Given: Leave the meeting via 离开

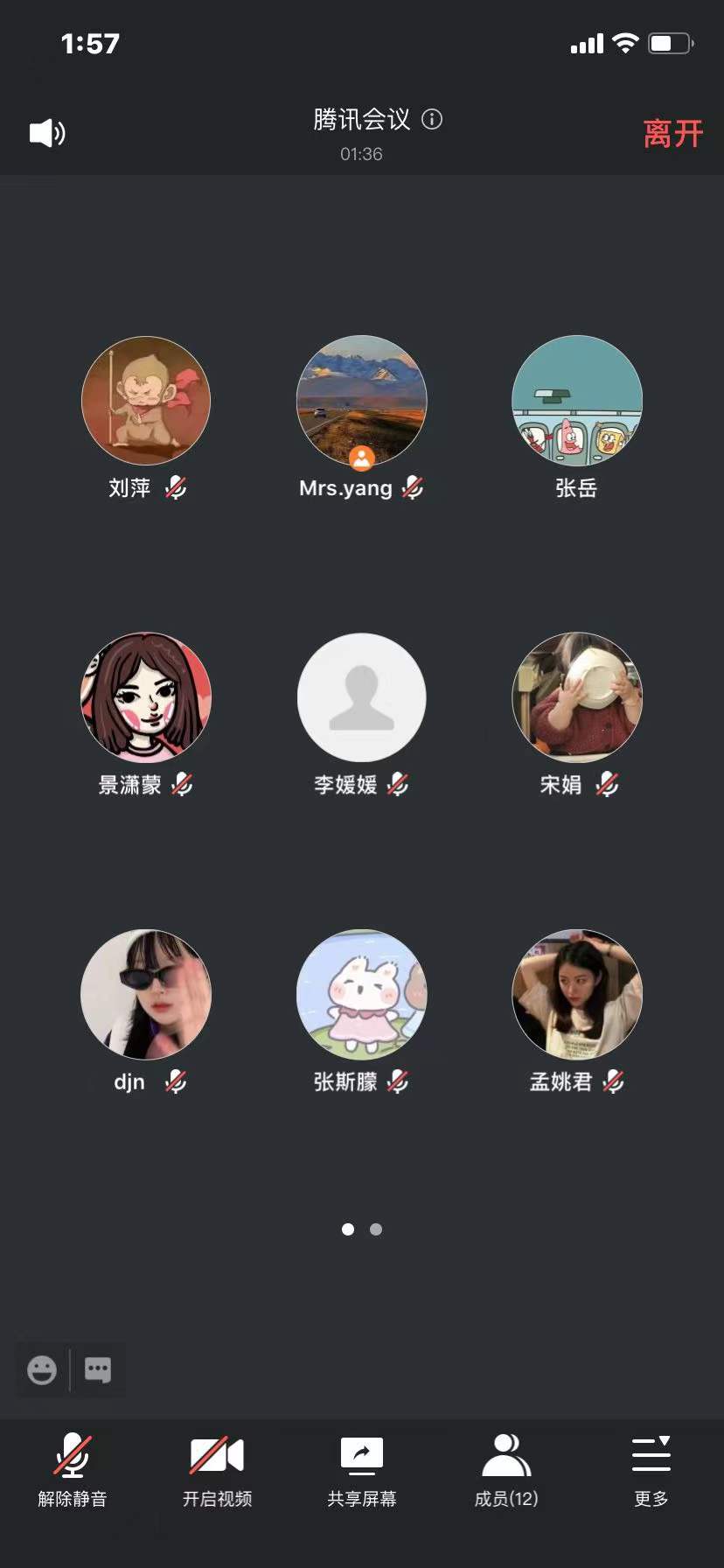Looking at the screenshot, I should 672,134.
